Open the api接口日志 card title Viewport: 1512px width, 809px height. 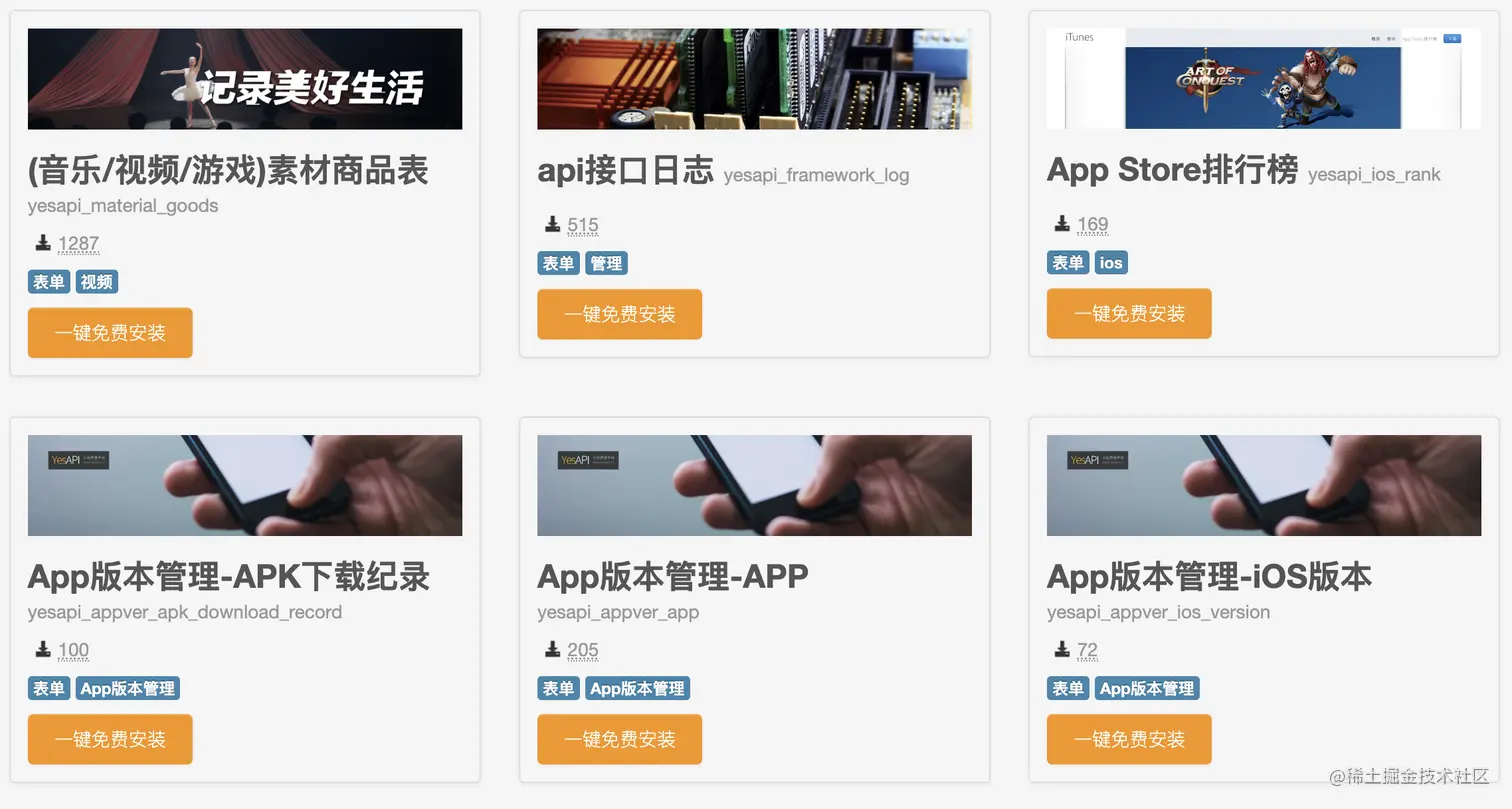tap(625, 171)
